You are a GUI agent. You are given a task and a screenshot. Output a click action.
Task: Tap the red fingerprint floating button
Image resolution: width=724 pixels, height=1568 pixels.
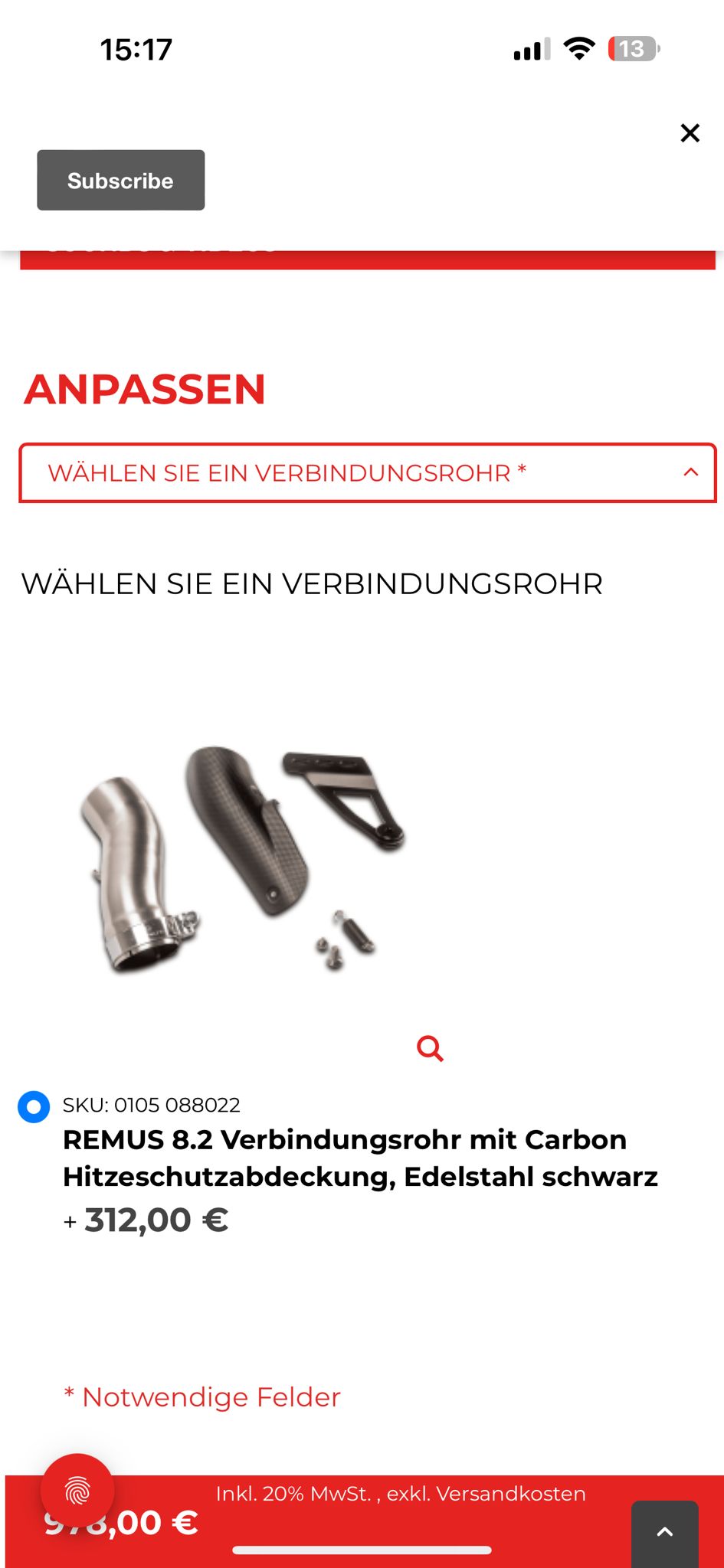(77, 1490)
